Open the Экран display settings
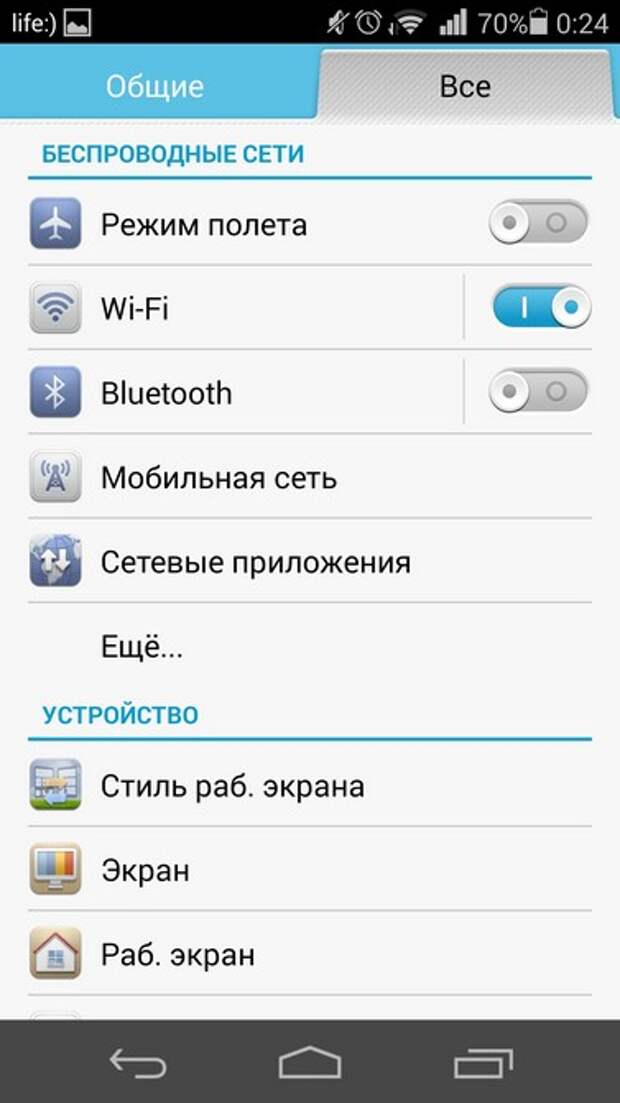 [x=310, y=869]
